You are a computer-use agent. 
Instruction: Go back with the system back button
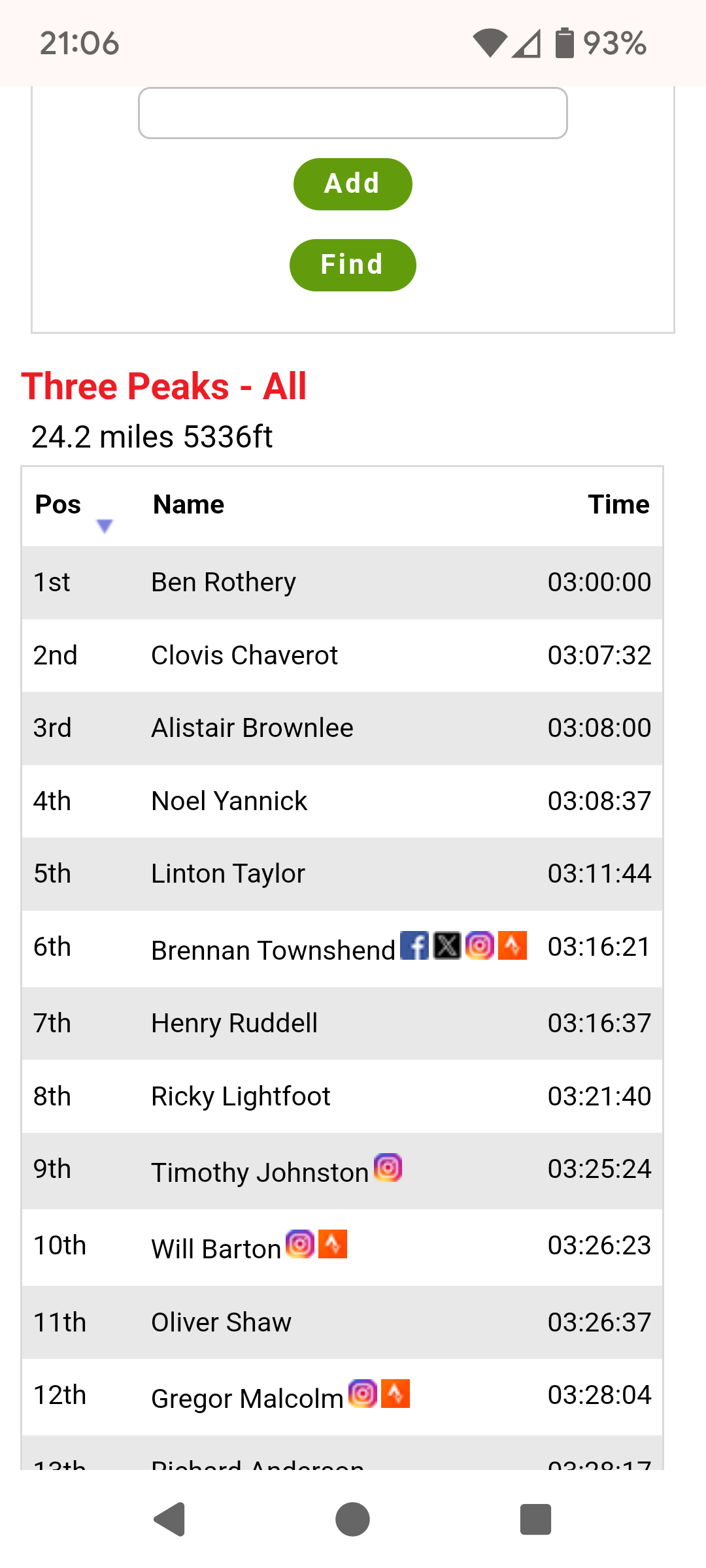pos(170,1519)
